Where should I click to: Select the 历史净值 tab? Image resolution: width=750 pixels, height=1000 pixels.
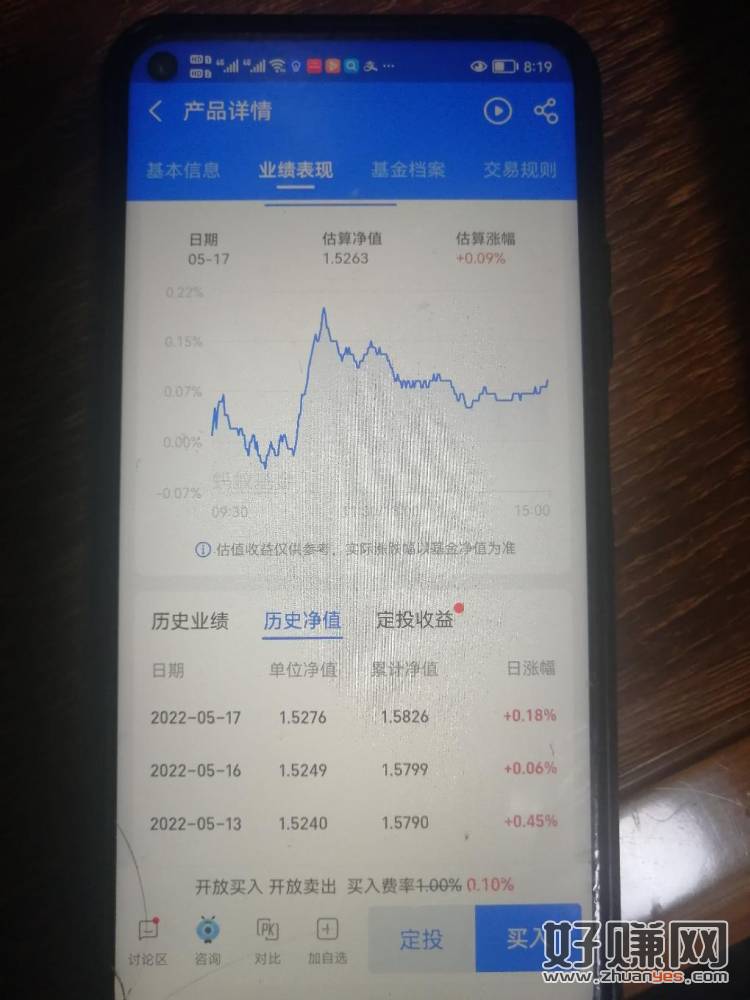302,621
